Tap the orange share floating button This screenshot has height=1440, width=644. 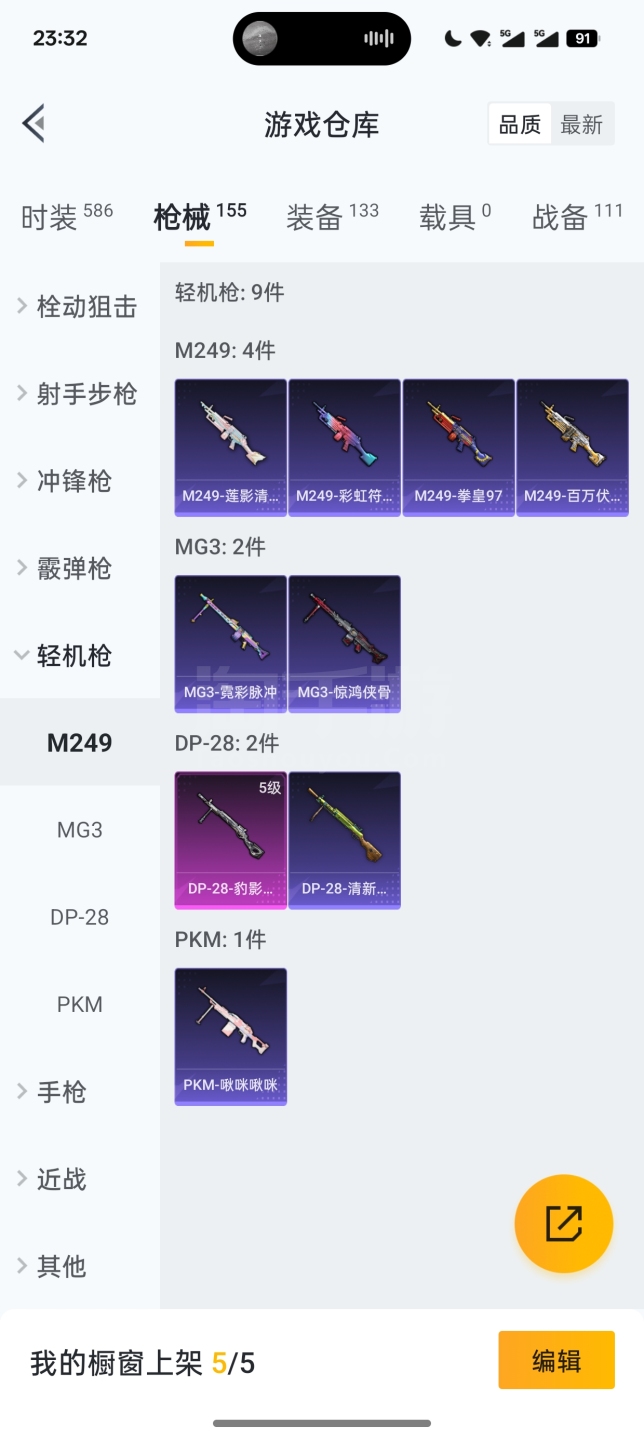point(563,1223)
